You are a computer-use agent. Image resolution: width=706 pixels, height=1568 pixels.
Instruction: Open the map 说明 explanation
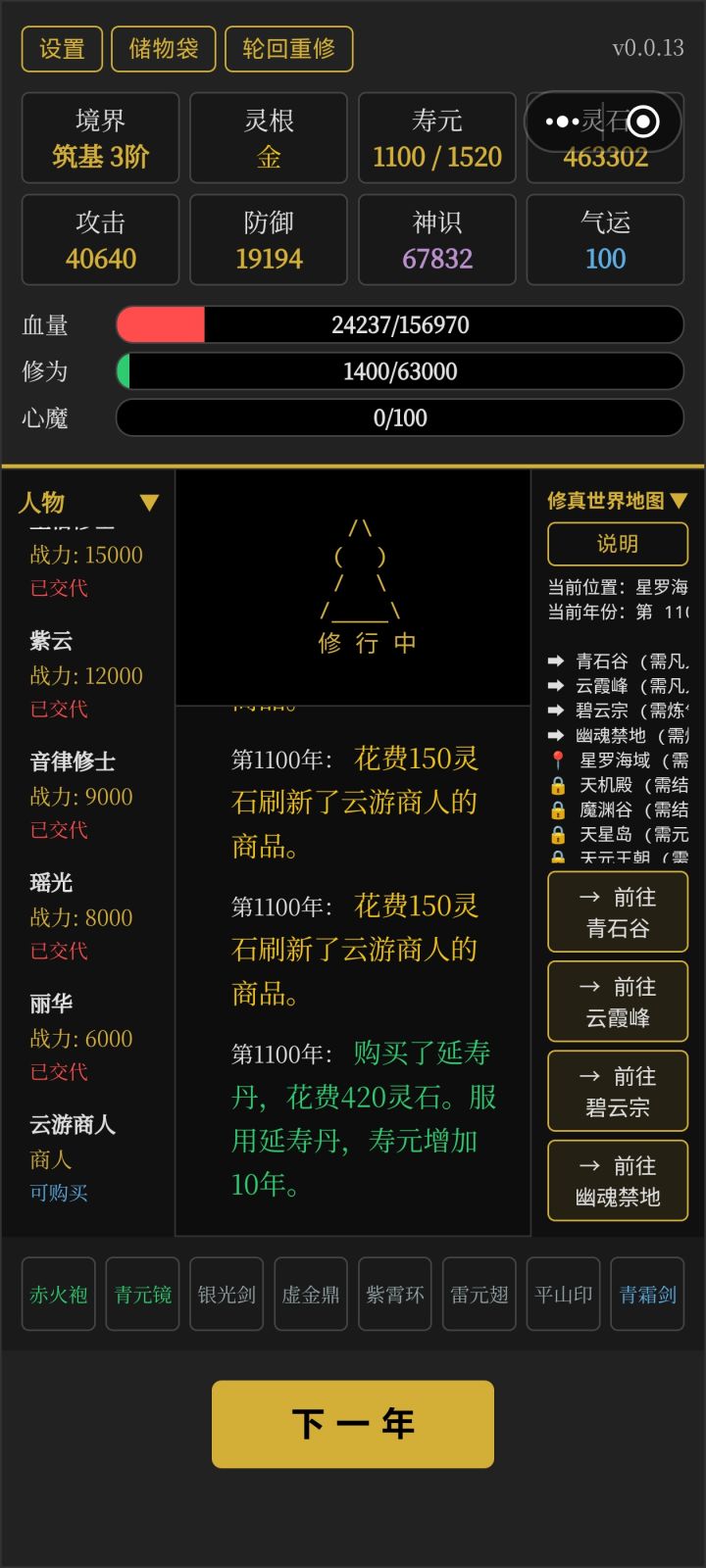[617, 544]
